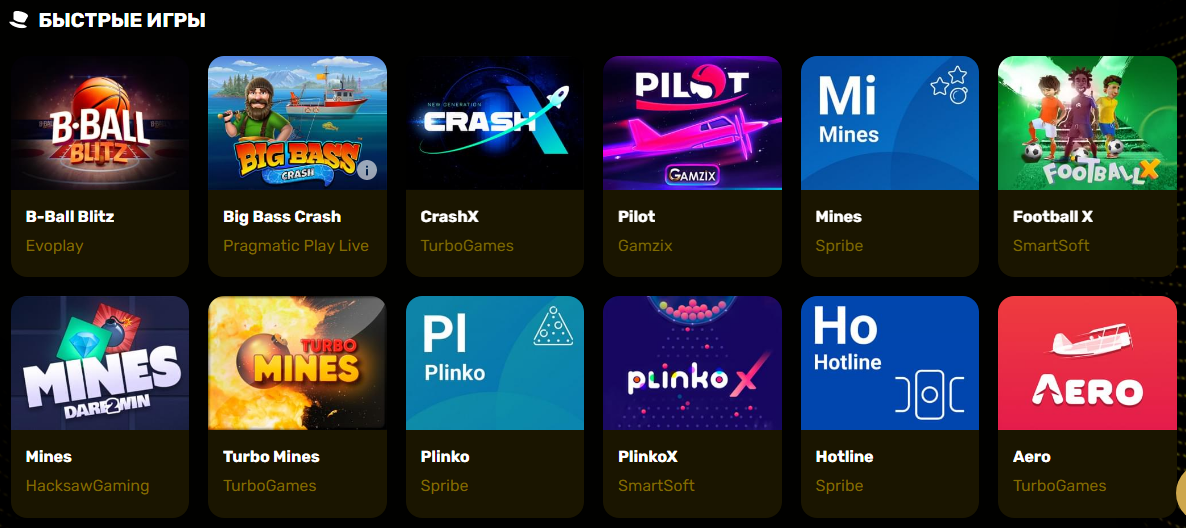Show info icon on Big Bass Crash
This screenshot has width=1186, height=528.
click(x=367, y=170)
